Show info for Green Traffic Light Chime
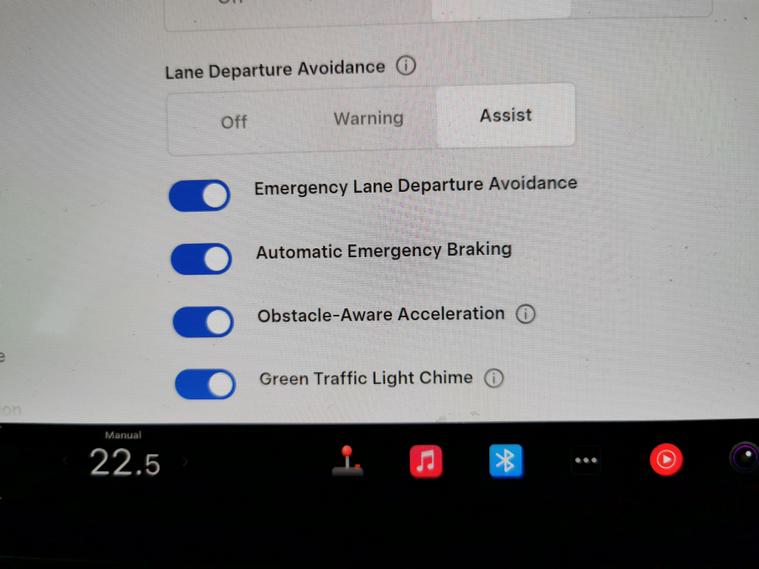The width and height of the screenshot is (759, 569). (493, 378)
